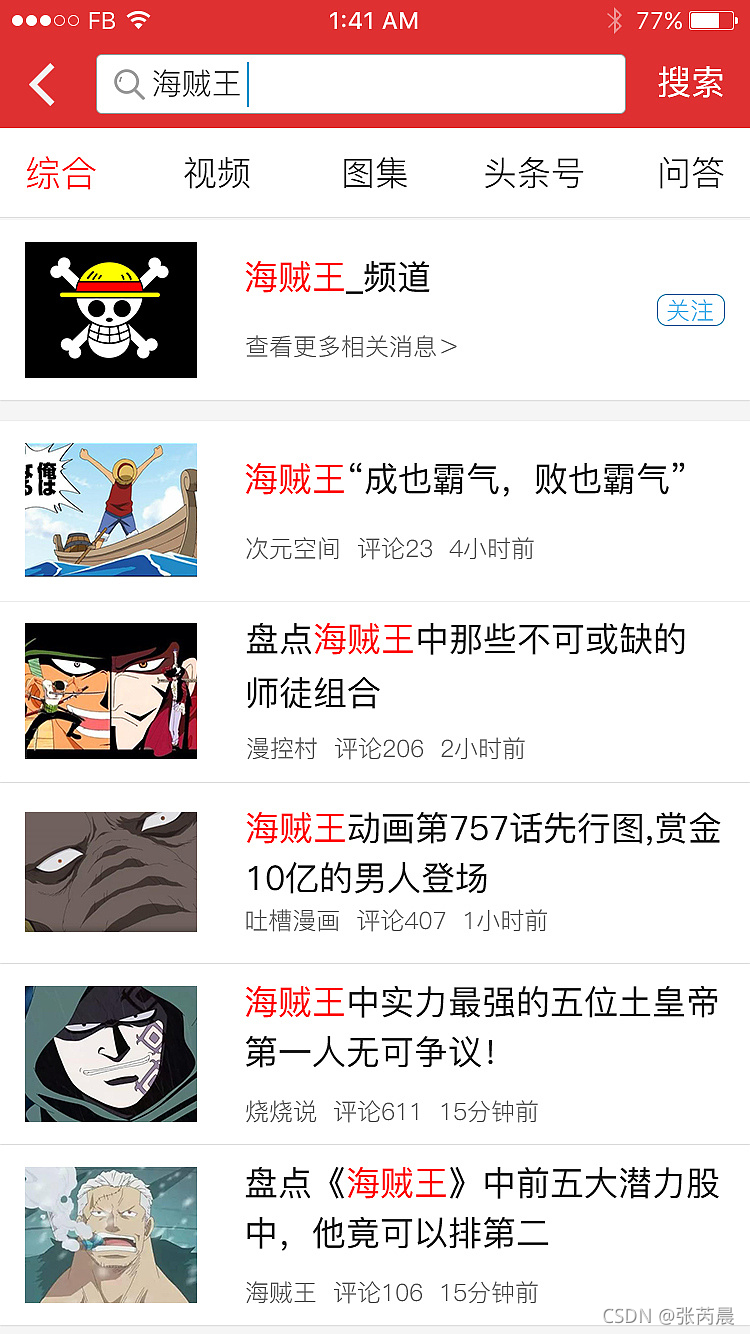Follow the 海贼王 channel with 关注
750x1334 pixels.
pyautogui.click(x=690, y=311)
